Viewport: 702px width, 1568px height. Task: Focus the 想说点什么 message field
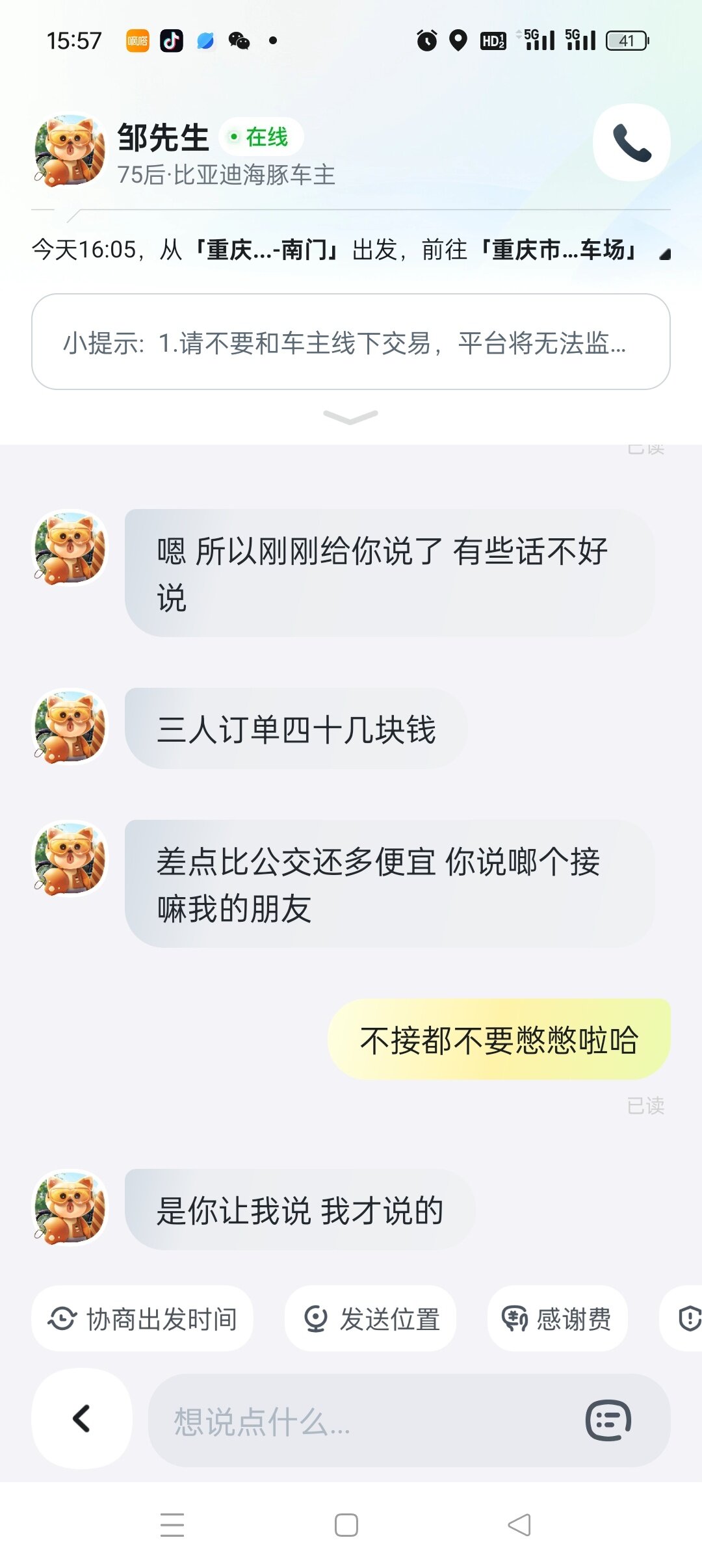[x=364, y=1421]
